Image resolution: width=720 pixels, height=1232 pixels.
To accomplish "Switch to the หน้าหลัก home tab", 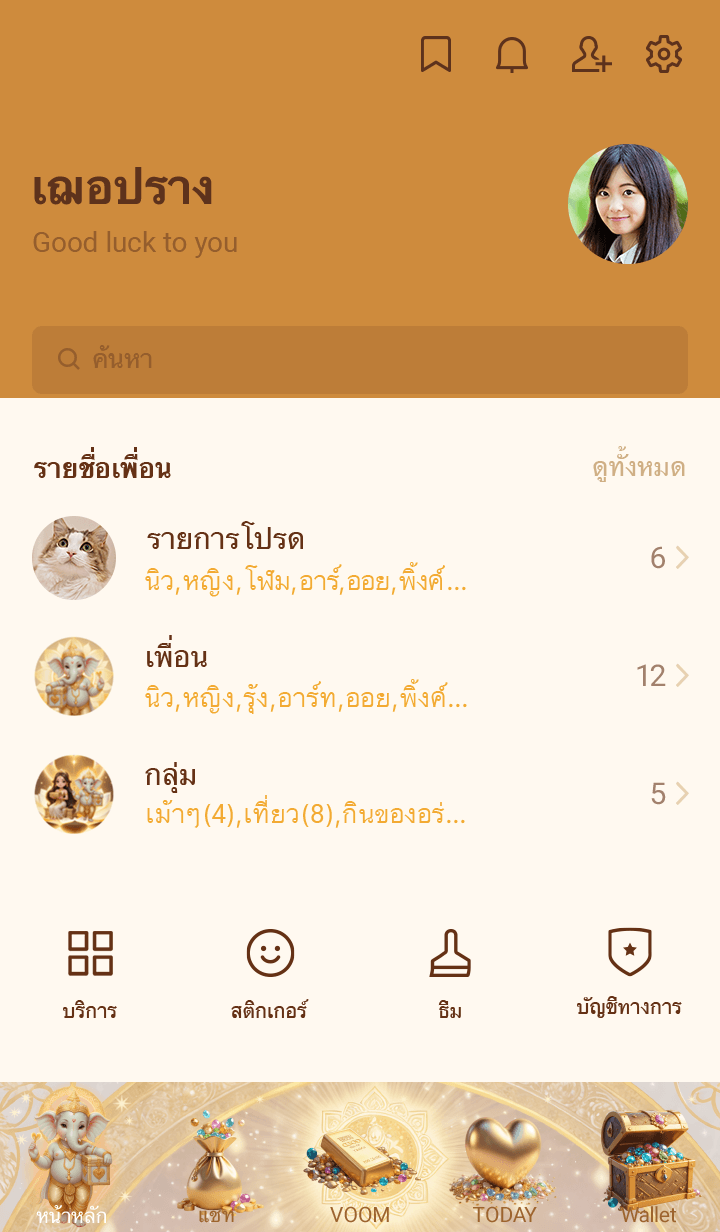I will 72,1160.
